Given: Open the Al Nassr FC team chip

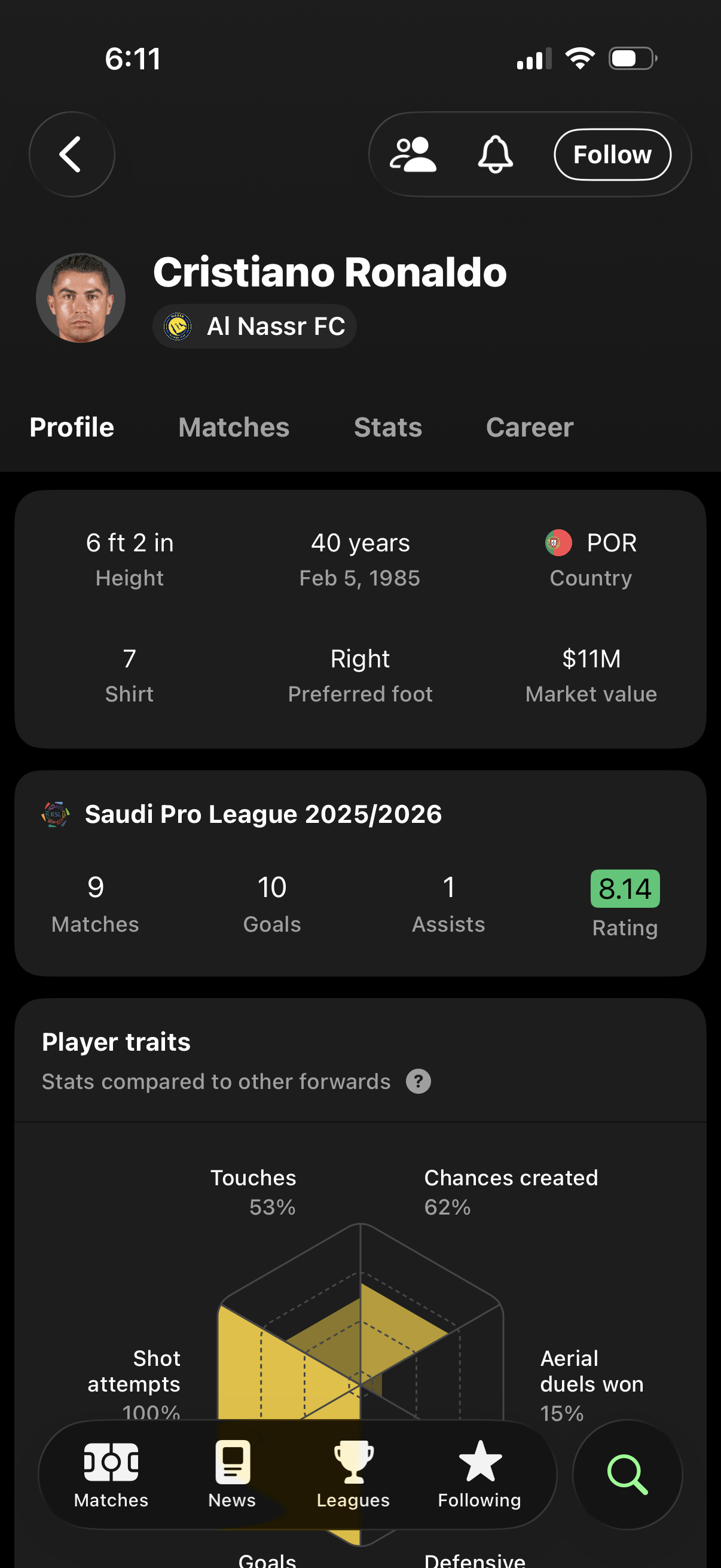Looking at the screenshot, I should [255, 327].
